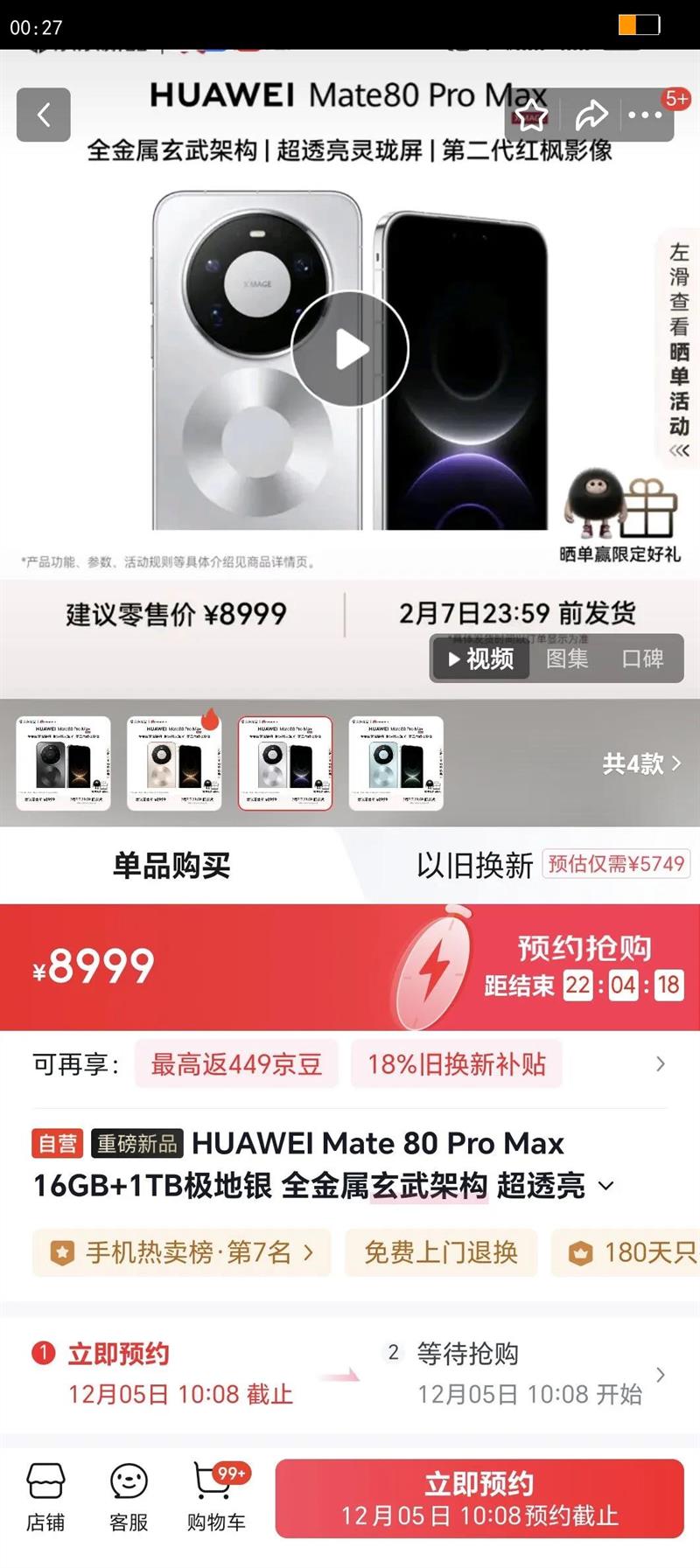Expand the 可再享 benefits list
Screen dimensions: 700x1568
[662, 1064]
